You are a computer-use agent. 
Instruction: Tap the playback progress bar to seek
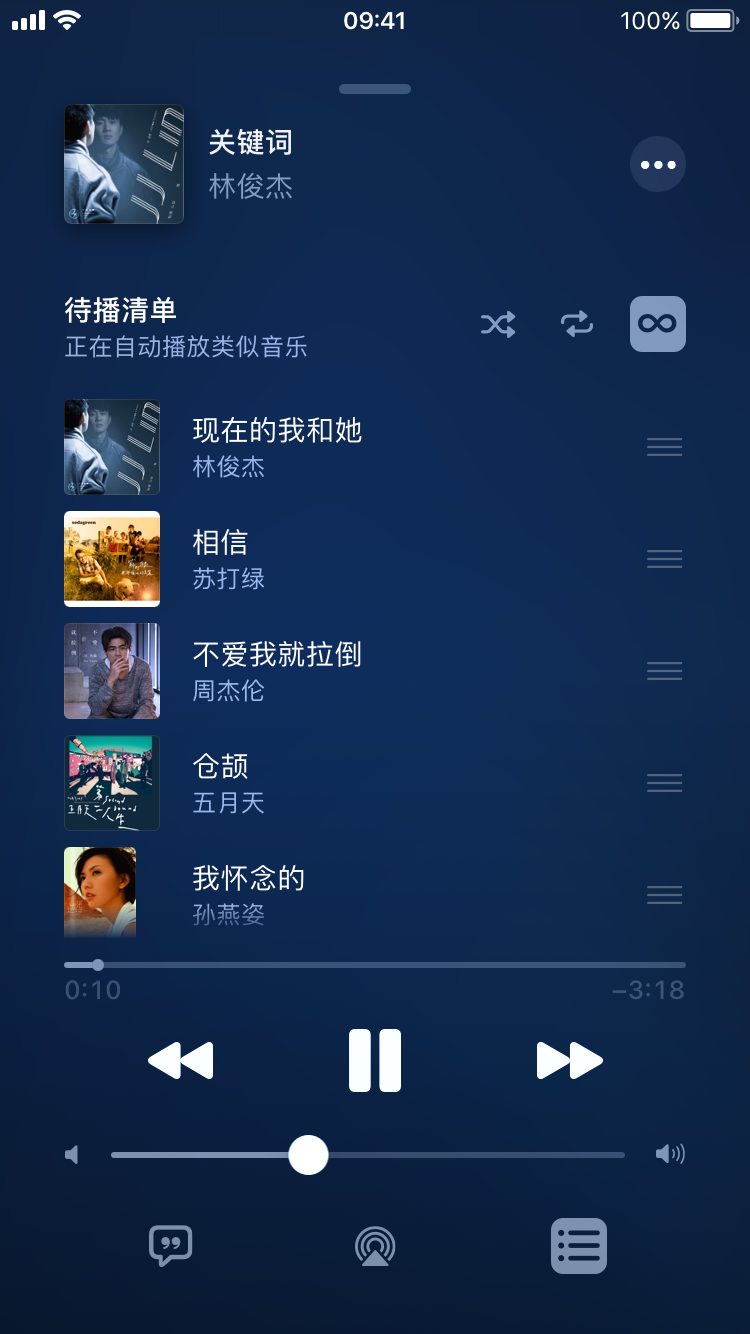375,965
